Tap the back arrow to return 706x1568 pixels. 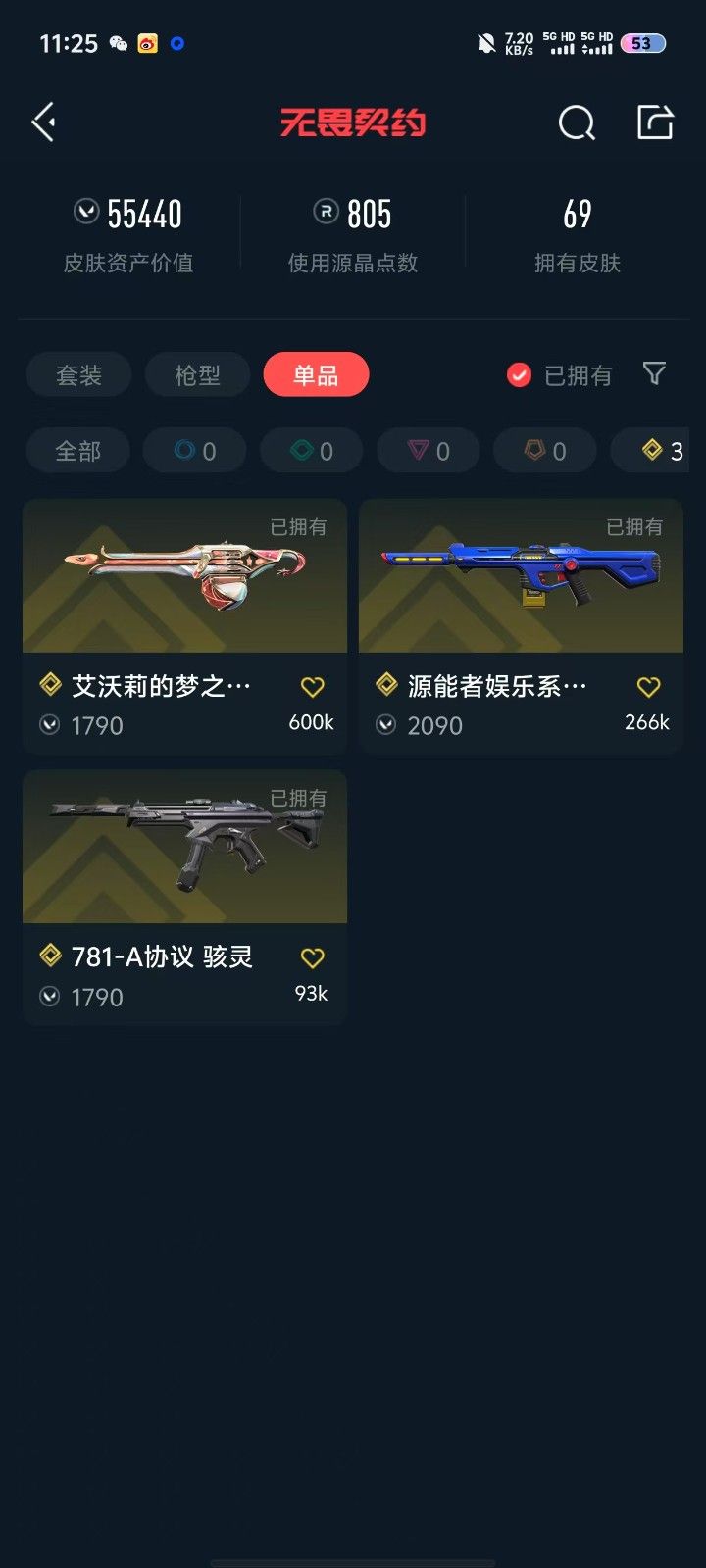coord(42,122)
